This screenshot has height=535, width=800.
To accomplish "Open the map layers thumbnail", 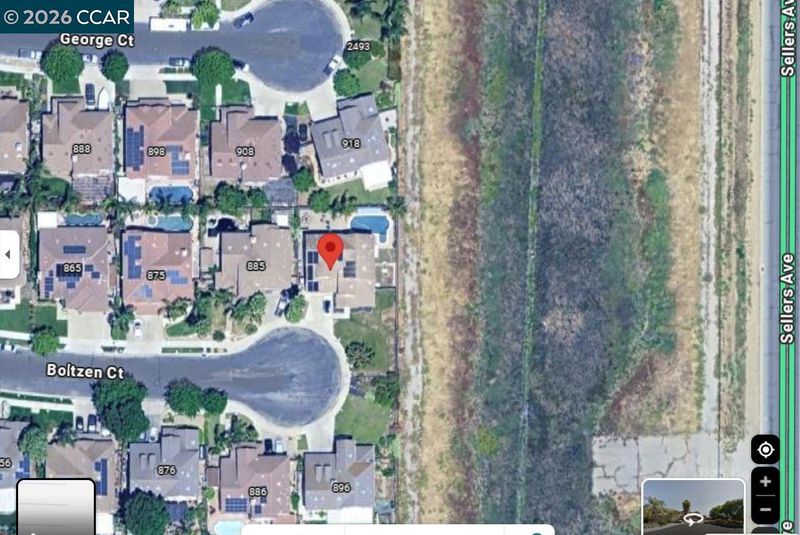I will tap(56, 507).
